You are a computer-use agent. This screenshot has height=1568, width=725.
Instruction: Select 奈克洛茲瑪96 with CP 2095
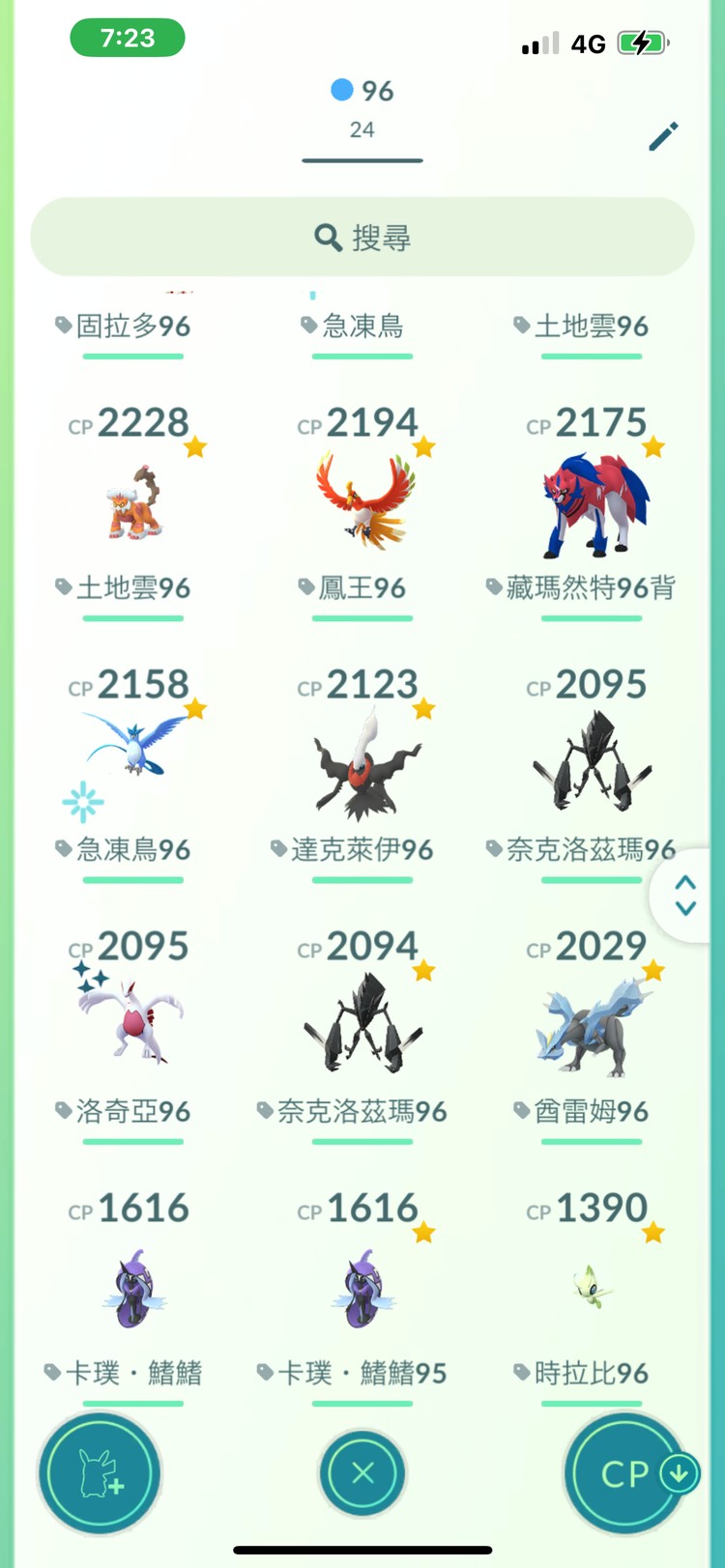tap(592, 765)
